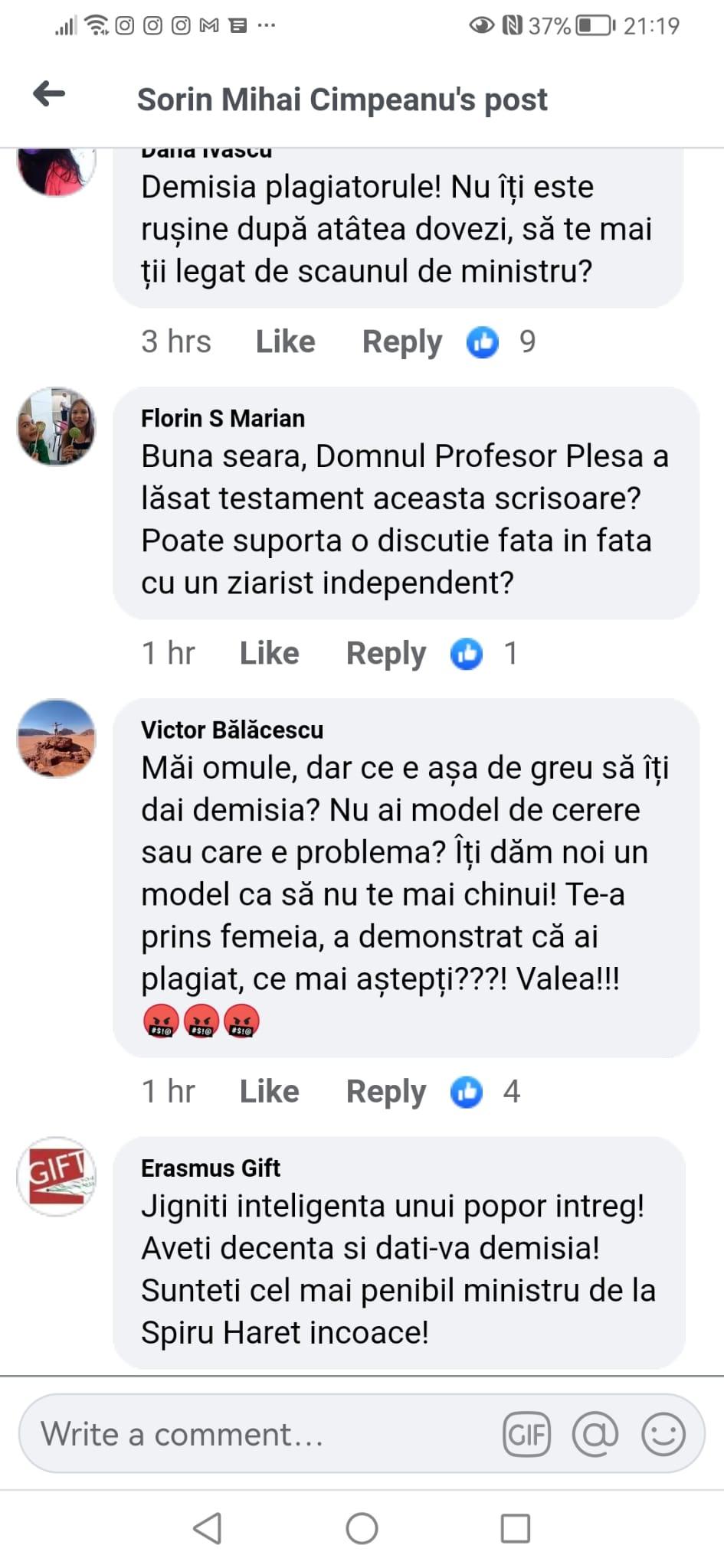Open Florin S Marian's profile name
This screenshot has height=1568, width=724.
[x=222, y=418]
